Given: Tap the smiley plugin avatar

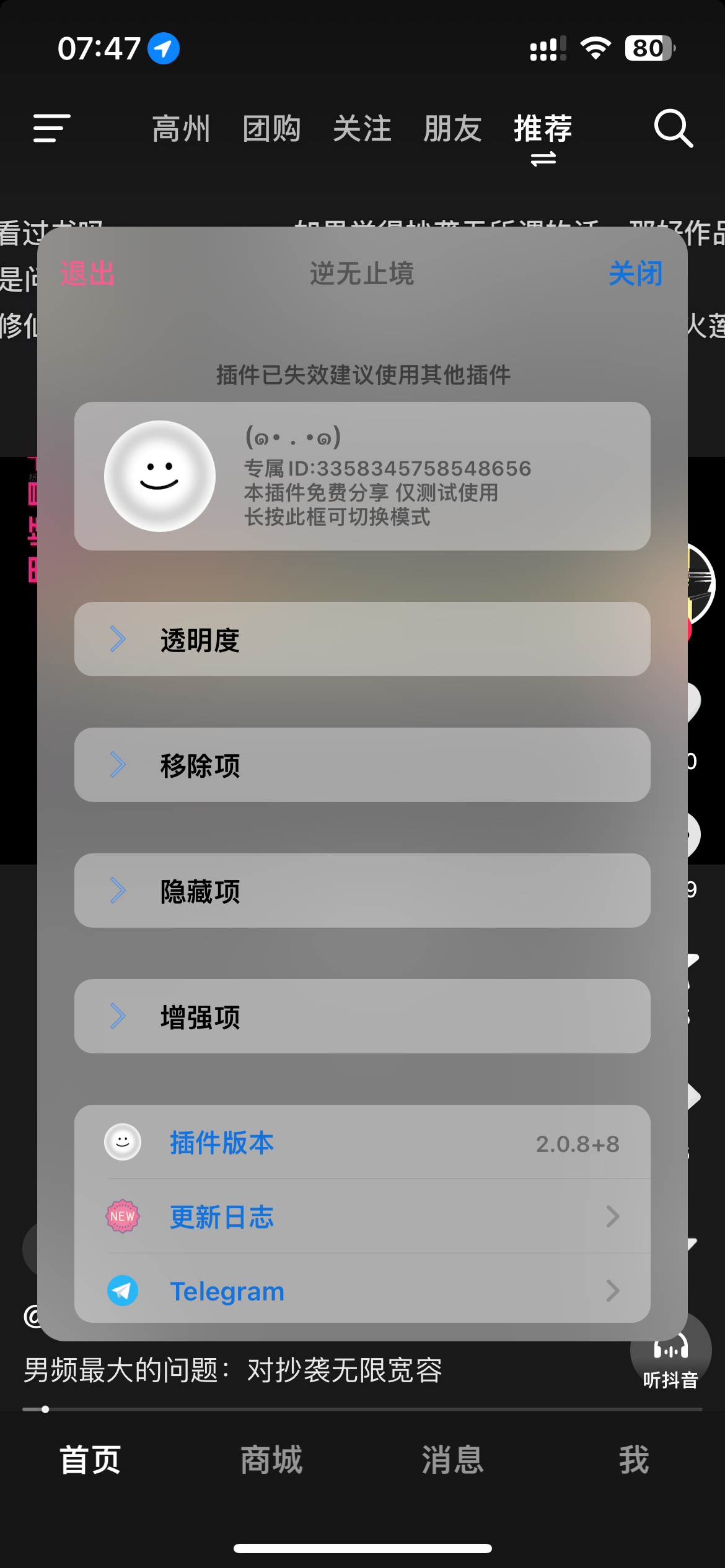Looking at the screenshot, I should pos(159,476).
